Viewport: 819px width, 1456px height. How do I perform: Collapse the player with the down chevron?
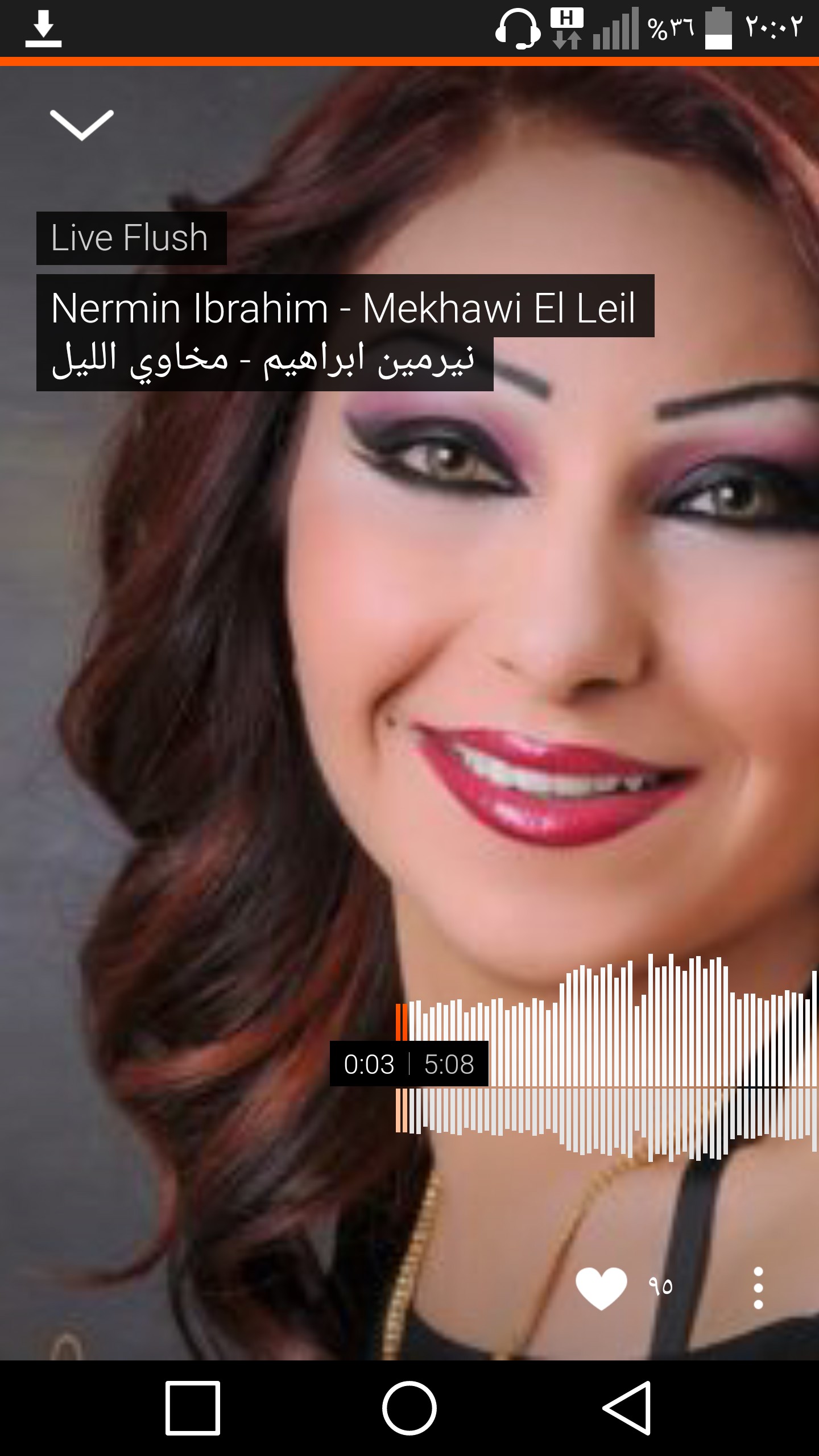pos(82,125)
